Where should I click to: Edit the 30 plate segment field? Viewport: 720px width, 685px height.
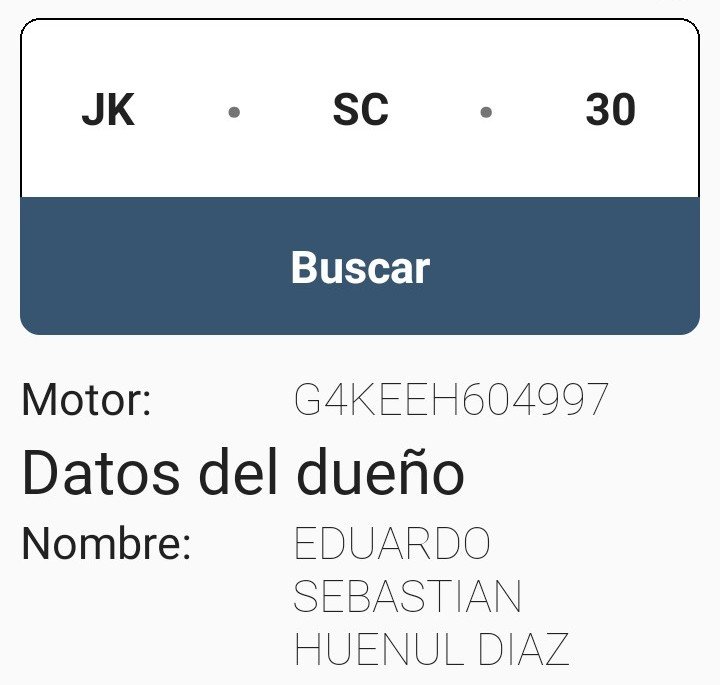coord(610,110)
